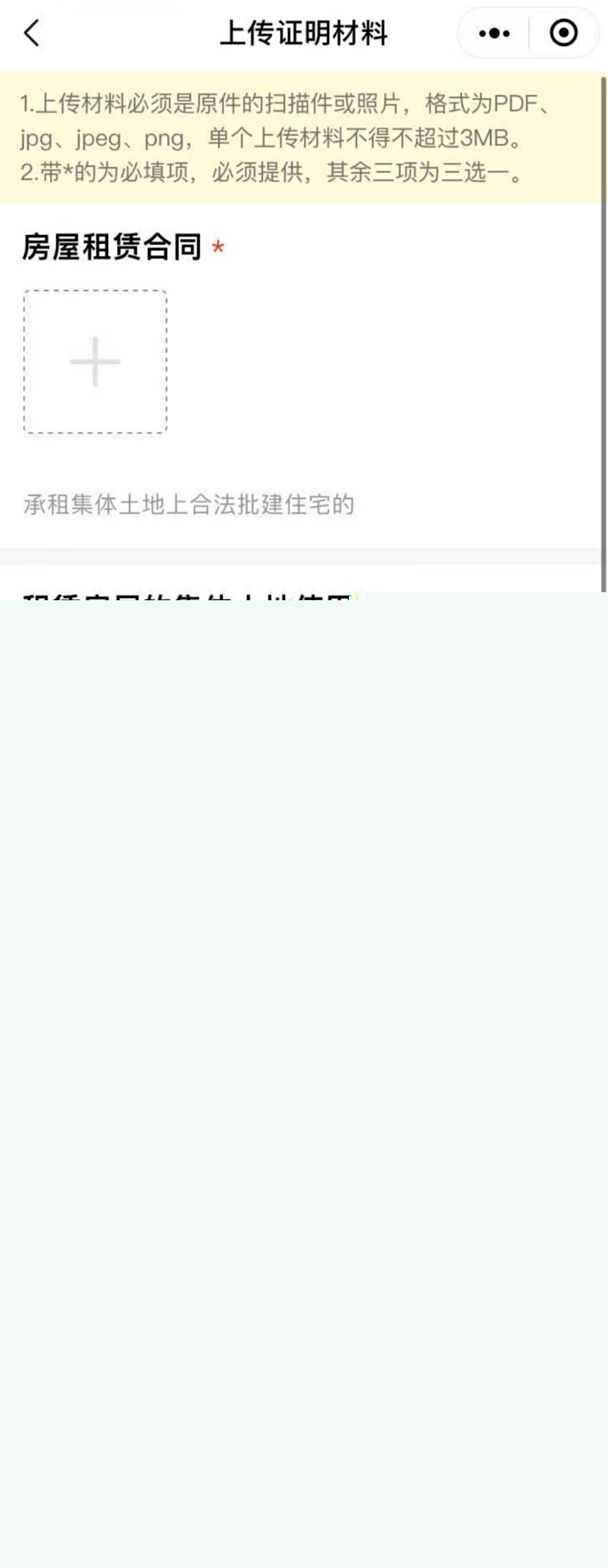The height and width of the screenshot is (1568, 608).
Task: Go back from 上传证明材料 page
Action: point(31,33)
